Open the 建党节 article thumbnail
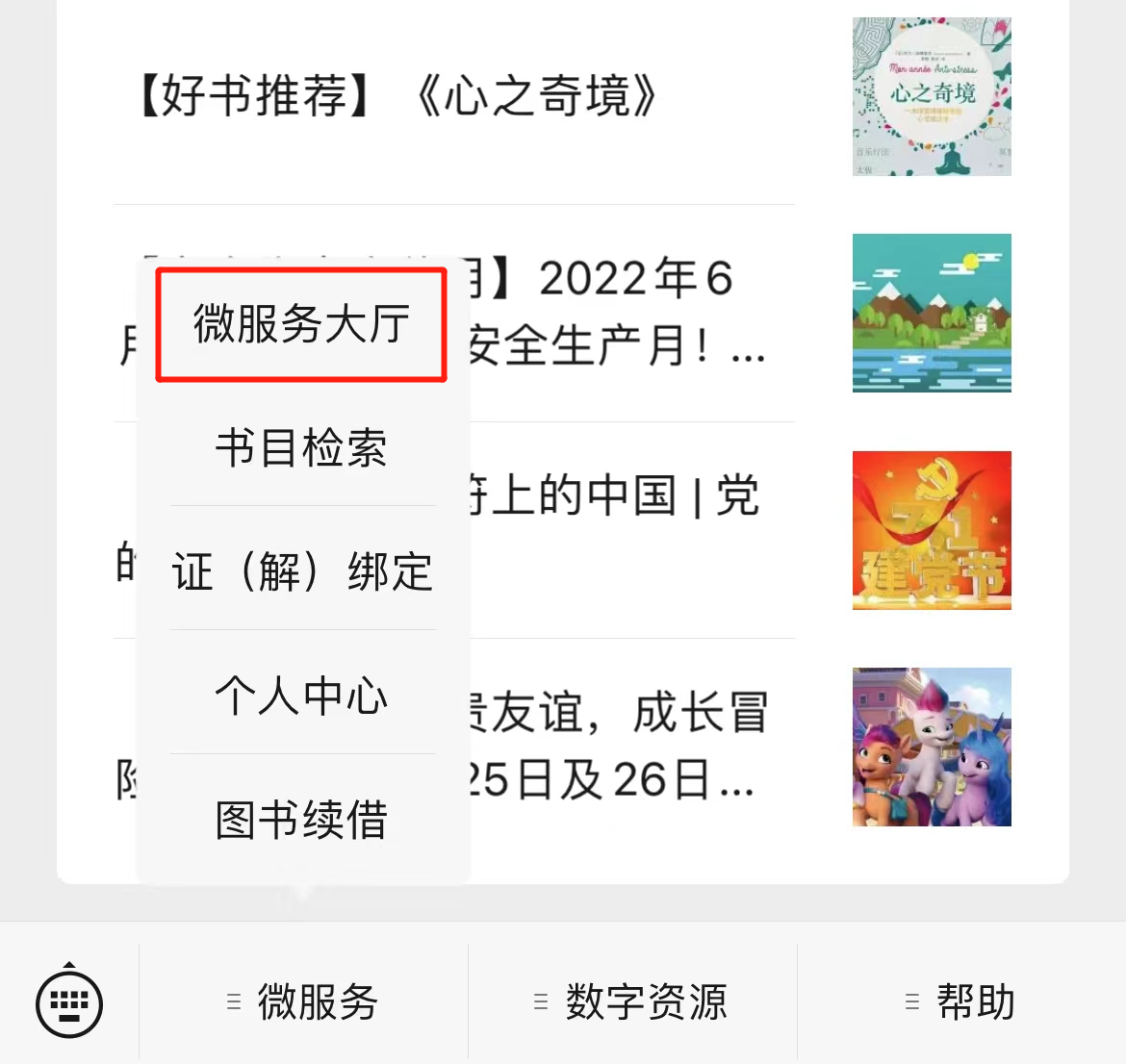The height and width of the screenshot is (1064, 1126). point(932,530)
